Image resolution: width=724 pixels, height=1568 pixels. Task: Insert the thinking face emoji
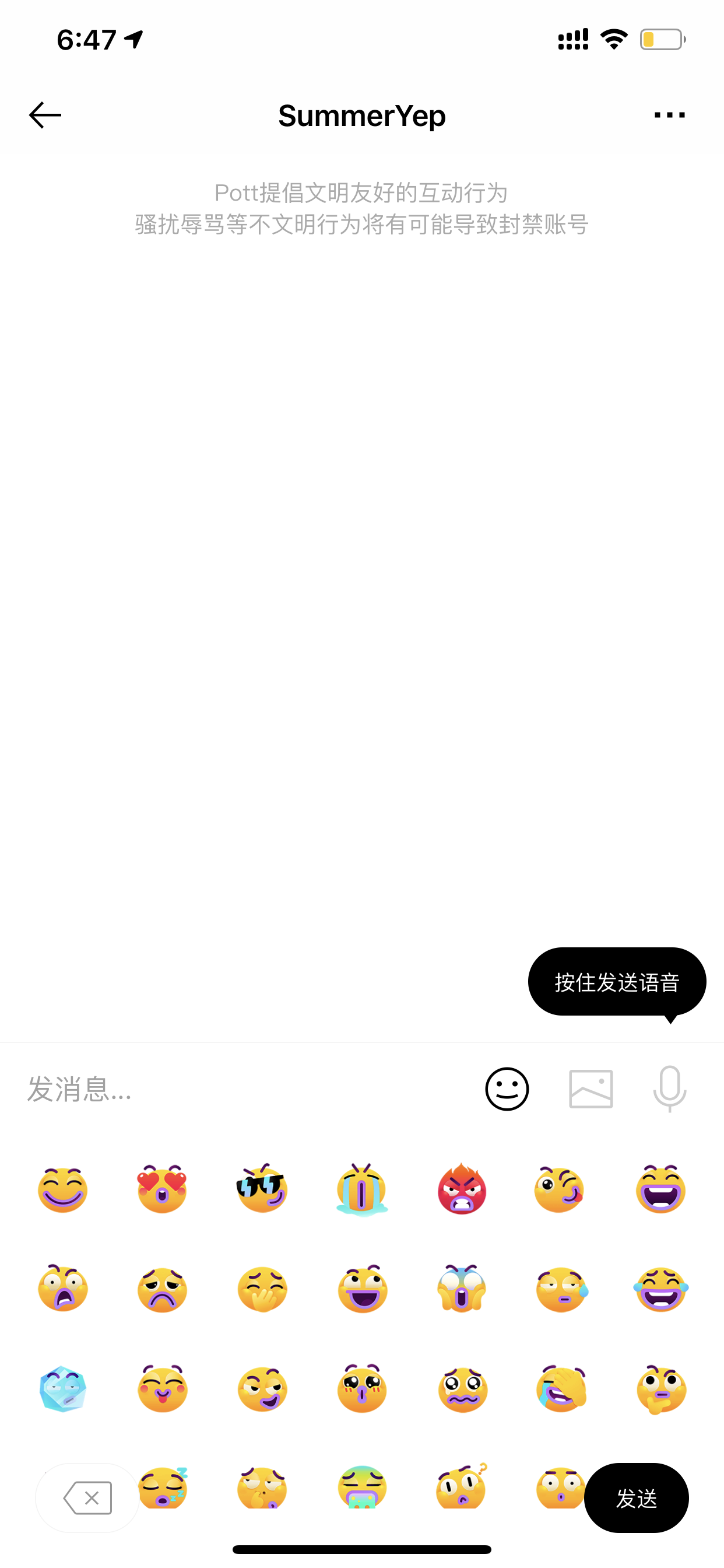[661, 1389]
